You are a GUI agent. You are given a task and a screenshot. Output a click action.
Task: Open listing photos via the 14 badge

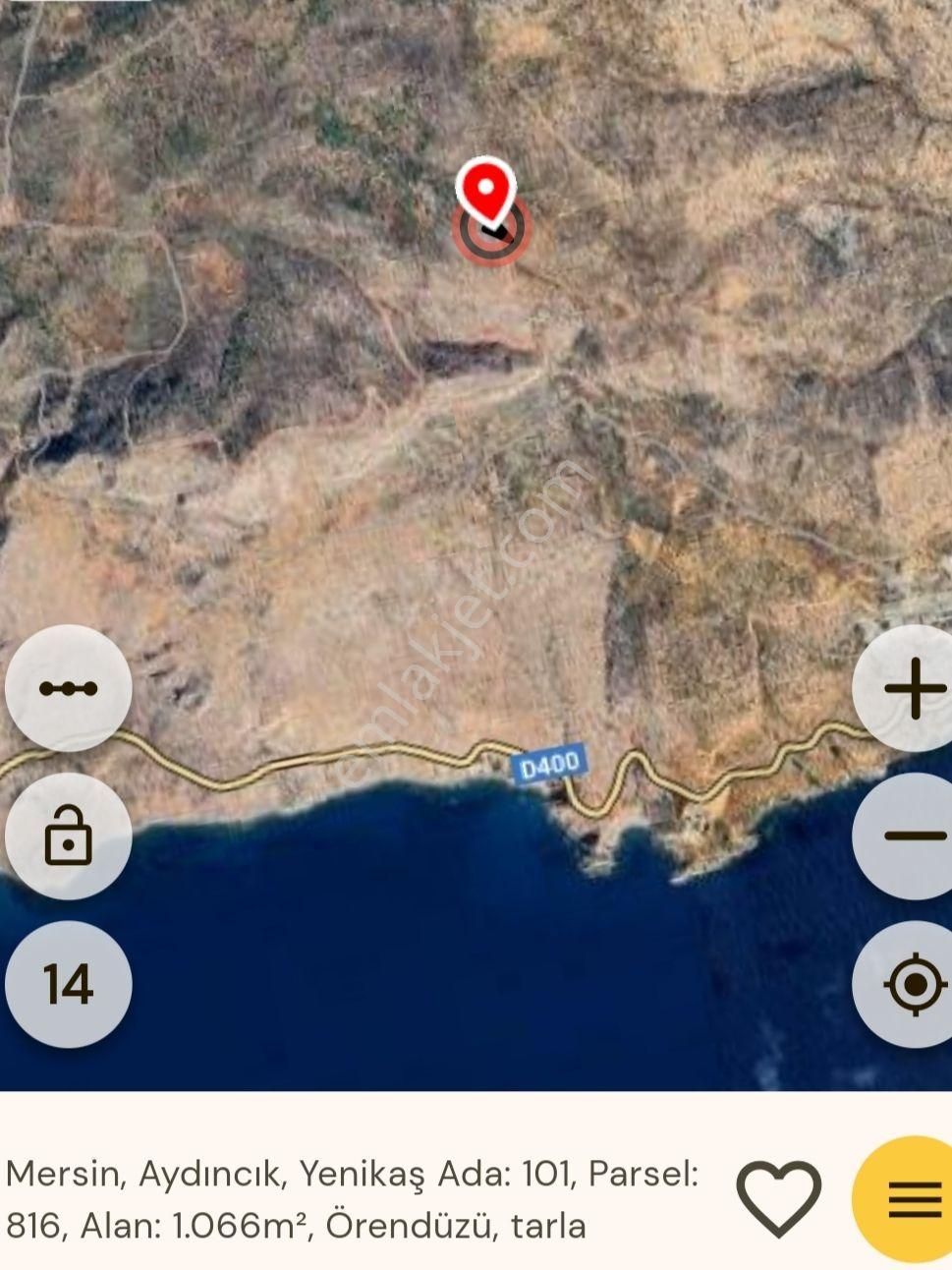click(x=68, y=982)
